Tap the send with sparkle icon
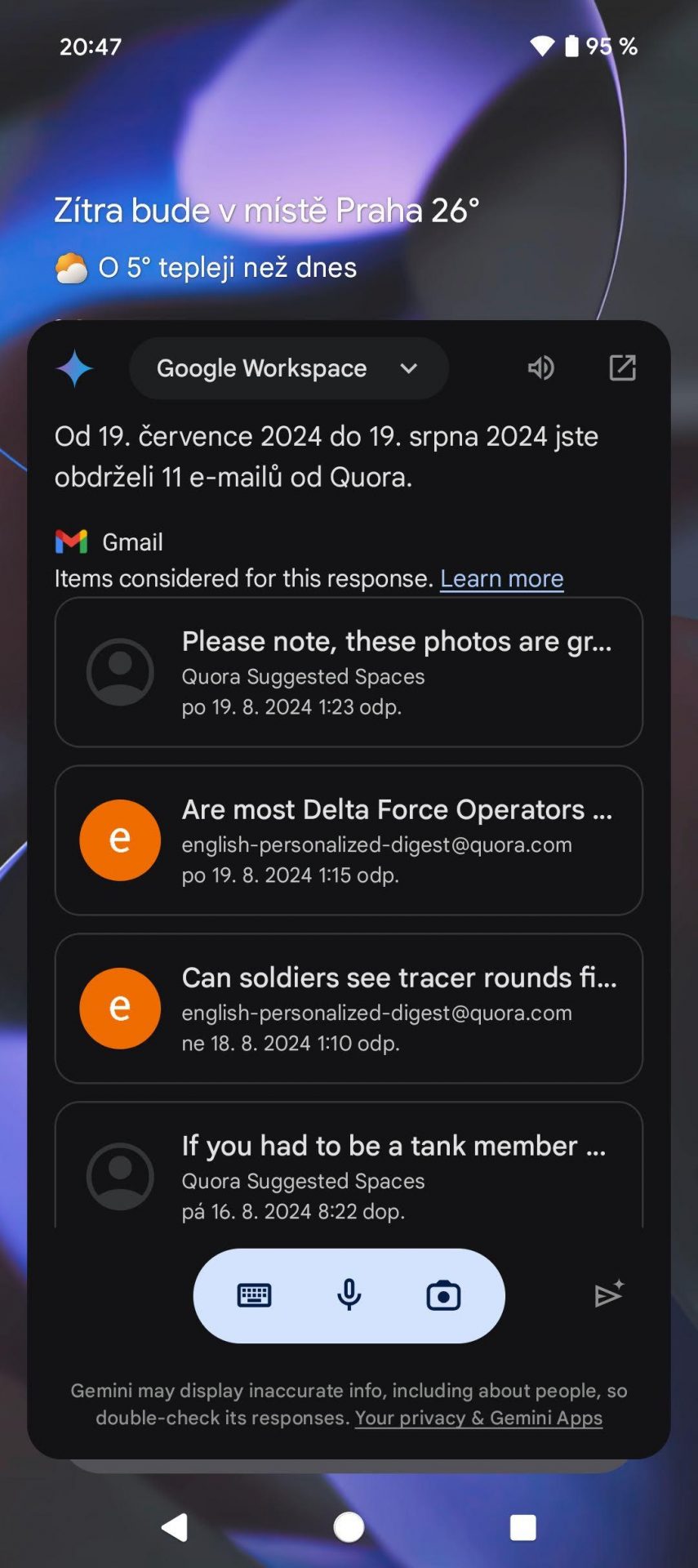The image size is (698, 1568). pos(609,1294)
